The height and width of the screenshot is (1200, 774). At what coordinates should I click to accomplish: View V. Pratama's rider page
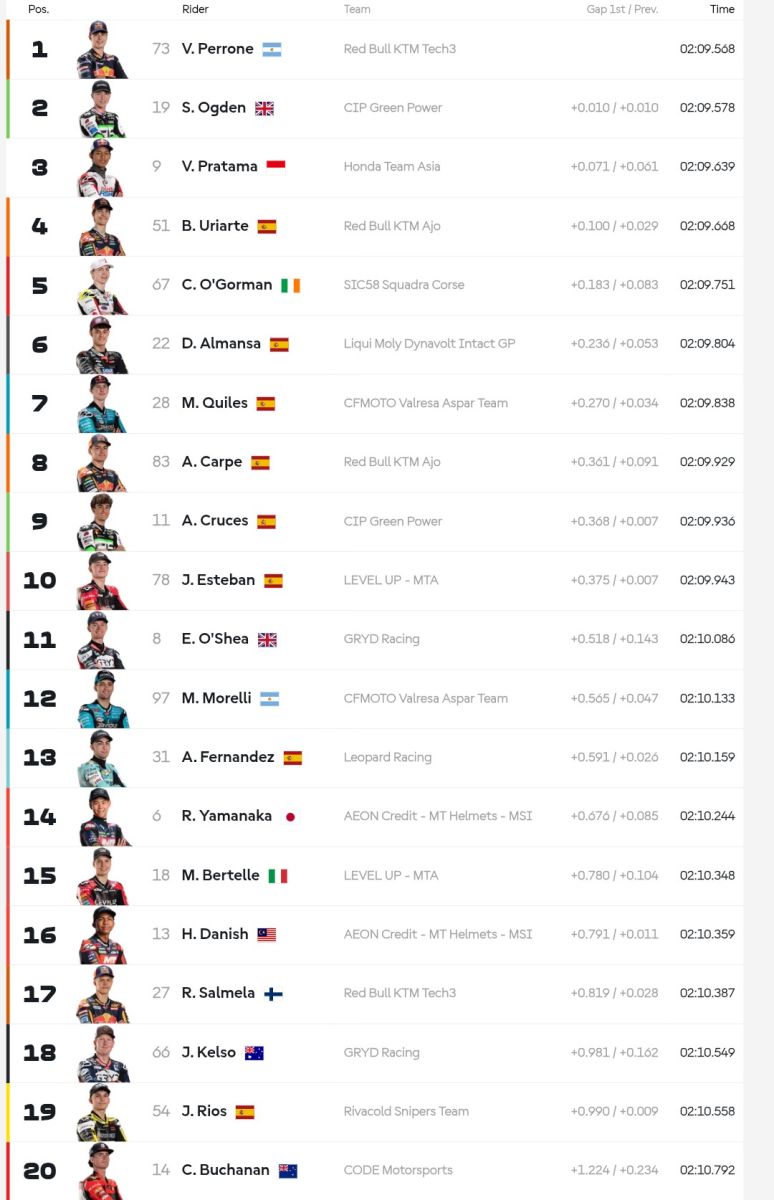[219, 167]
